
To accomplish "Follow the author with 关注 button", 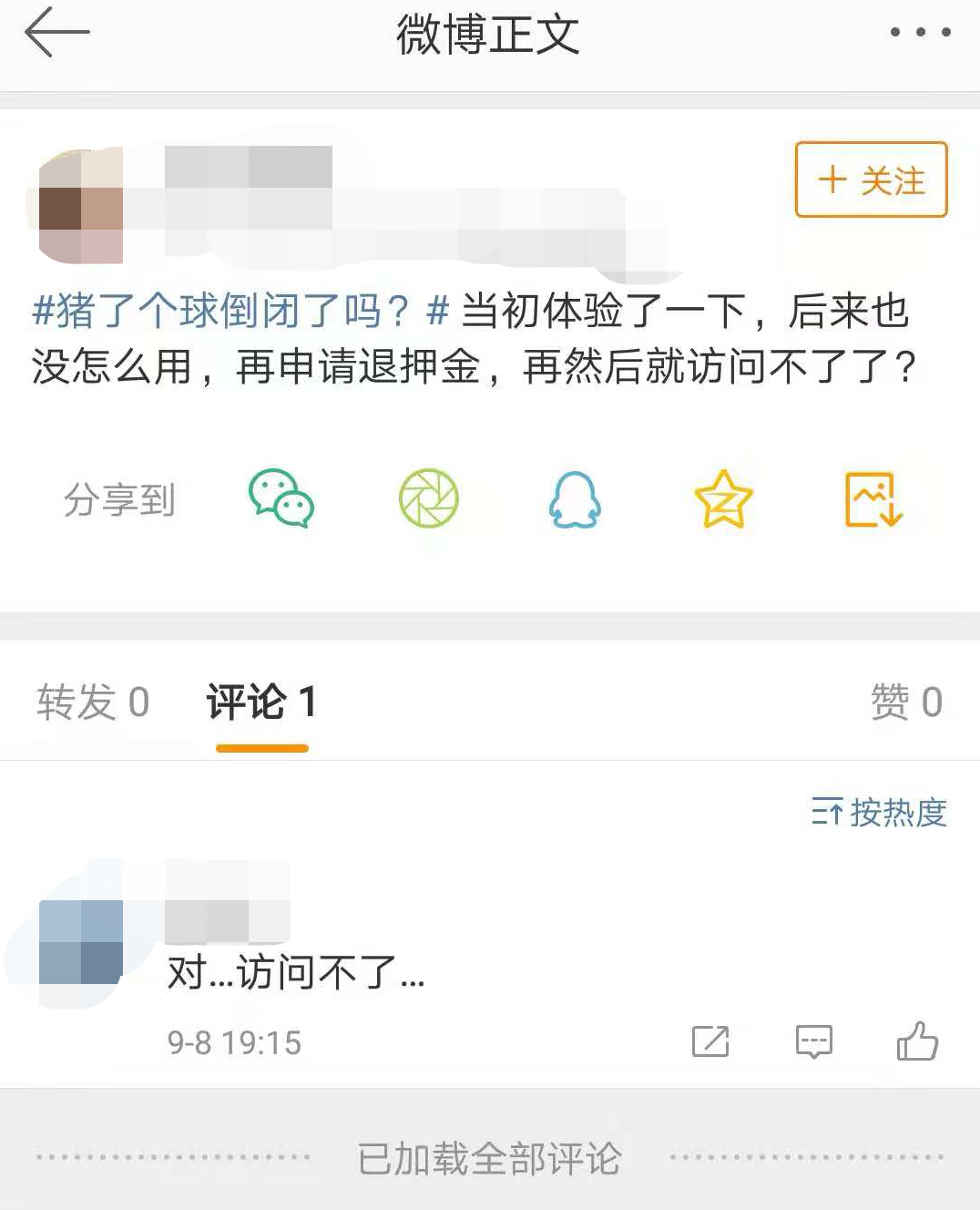I will tap(871, 179).
